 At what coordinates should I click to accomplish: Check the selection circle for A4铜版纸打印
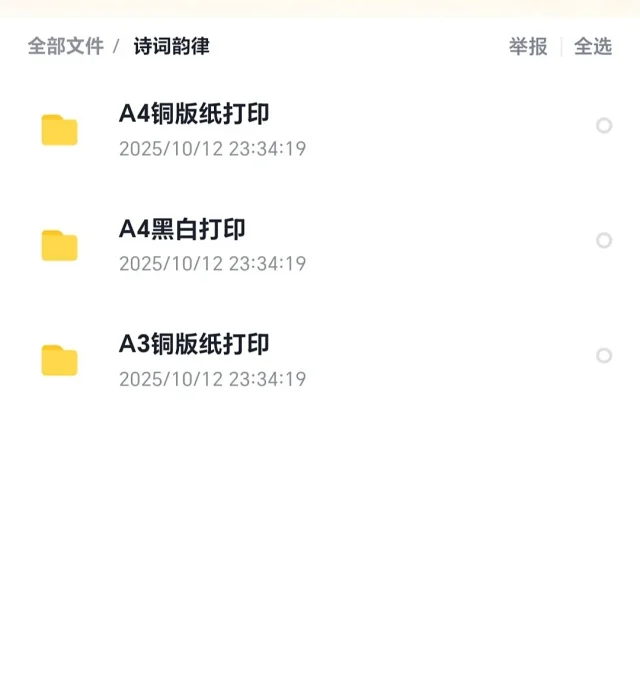604,126
